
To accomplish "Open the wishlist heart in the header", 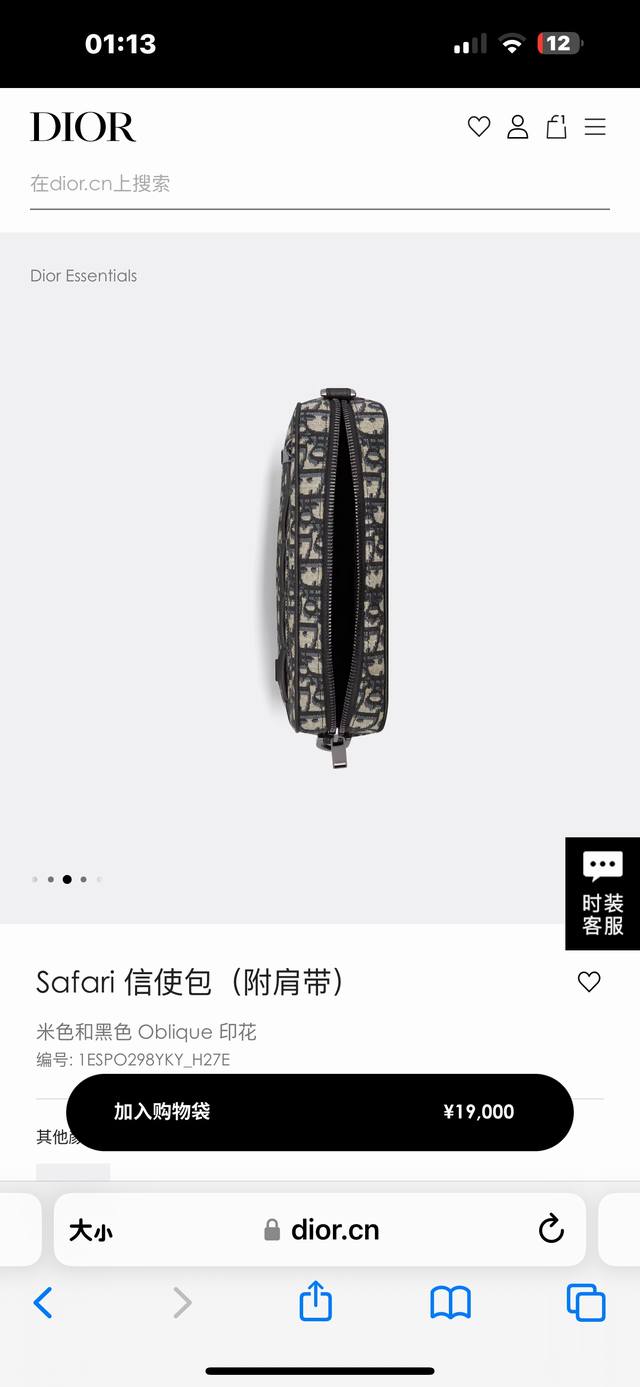I will click(479, 126).
